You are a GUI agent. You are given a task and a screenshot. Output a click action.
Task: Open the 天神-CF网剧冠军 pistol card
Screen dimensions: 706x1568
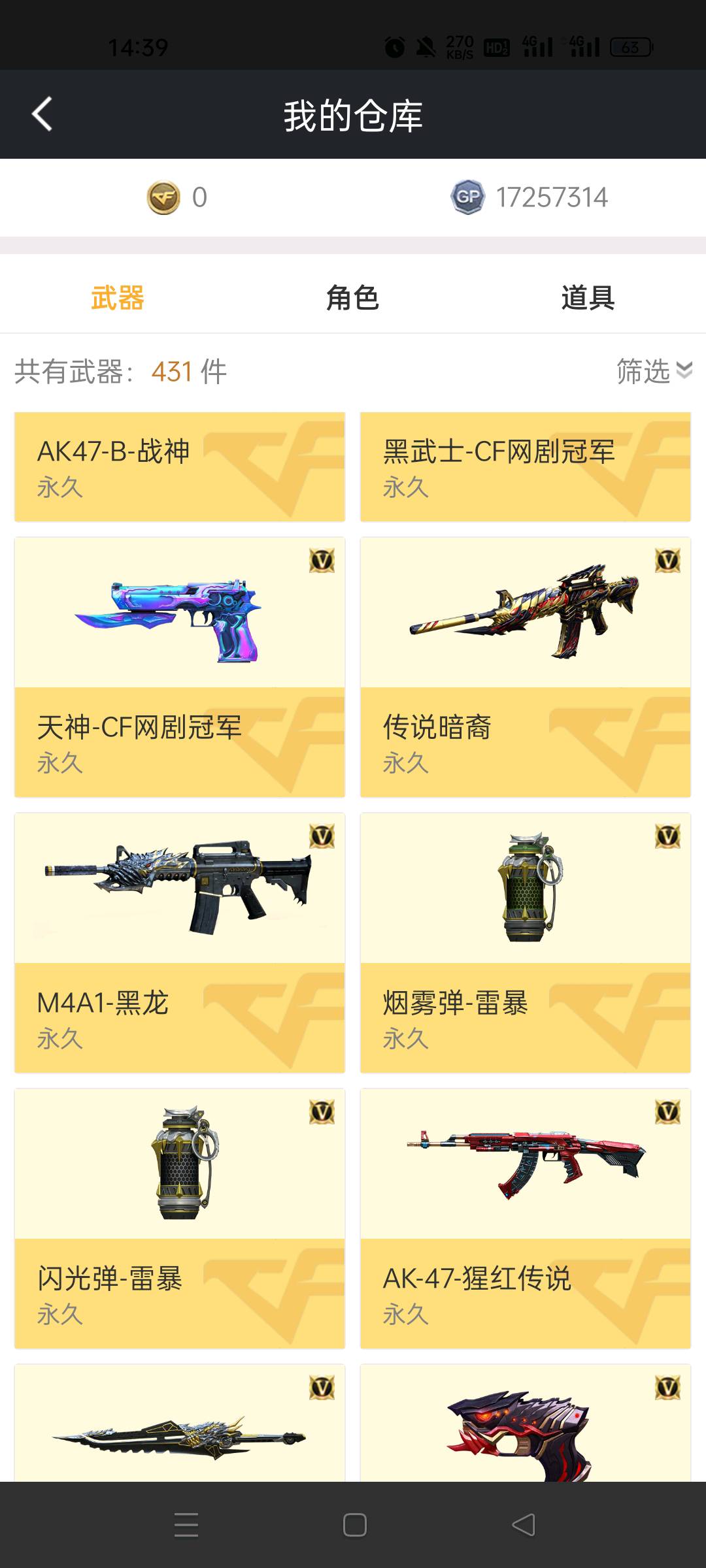click(x=180, y=666)
